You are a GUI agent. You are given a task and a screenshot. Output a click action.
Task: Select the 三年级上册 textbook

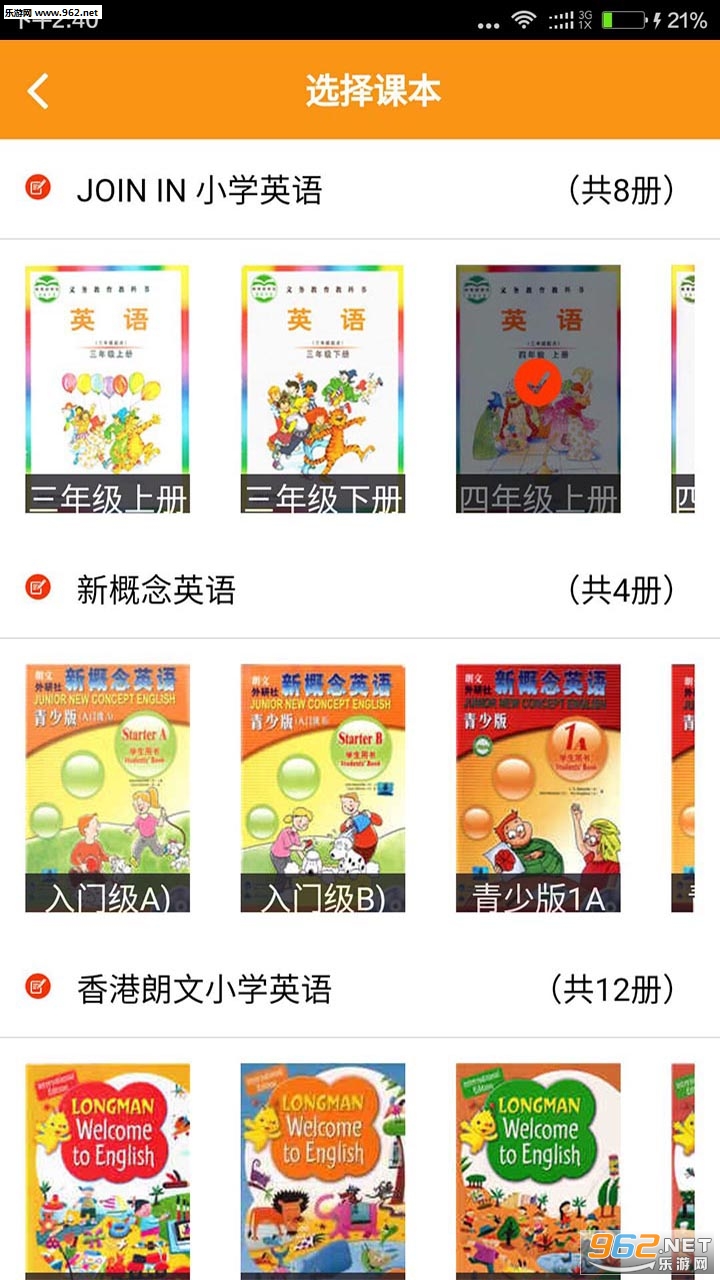tap(107, 389)
